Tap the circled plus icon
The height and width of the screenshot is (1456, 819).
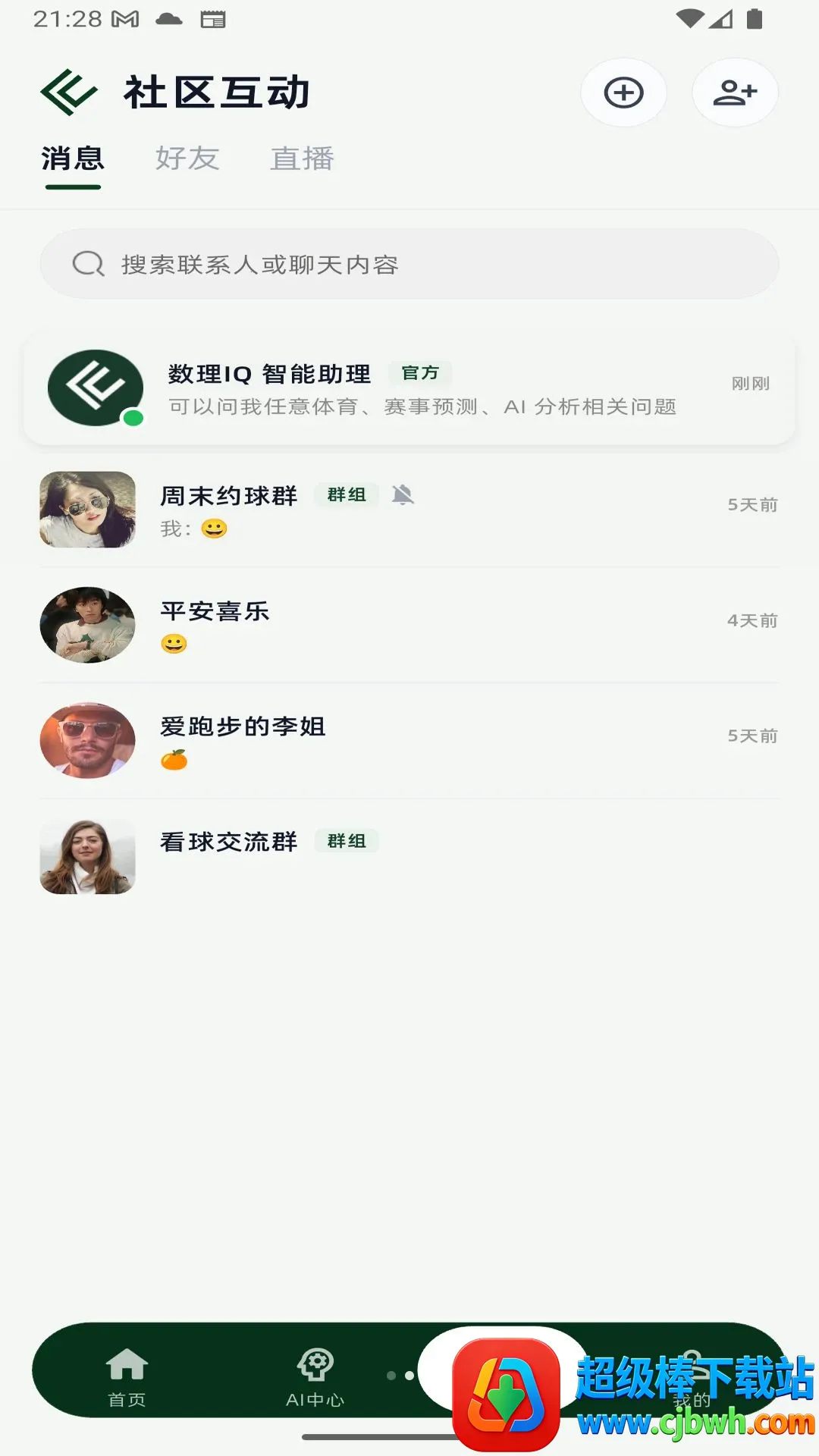(623, 93)
